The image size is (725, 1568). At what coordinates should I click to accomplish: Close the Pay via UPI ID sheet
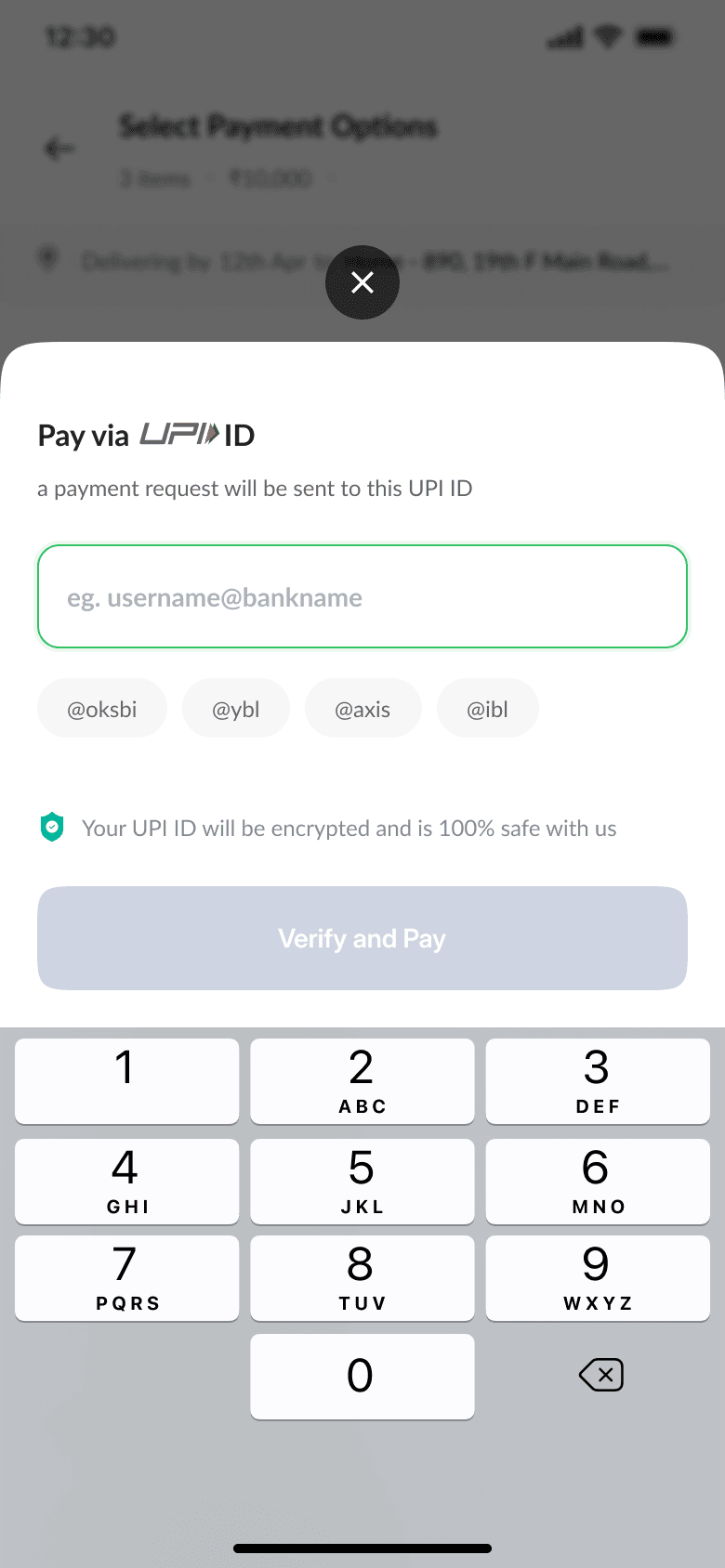coord(362,282)
